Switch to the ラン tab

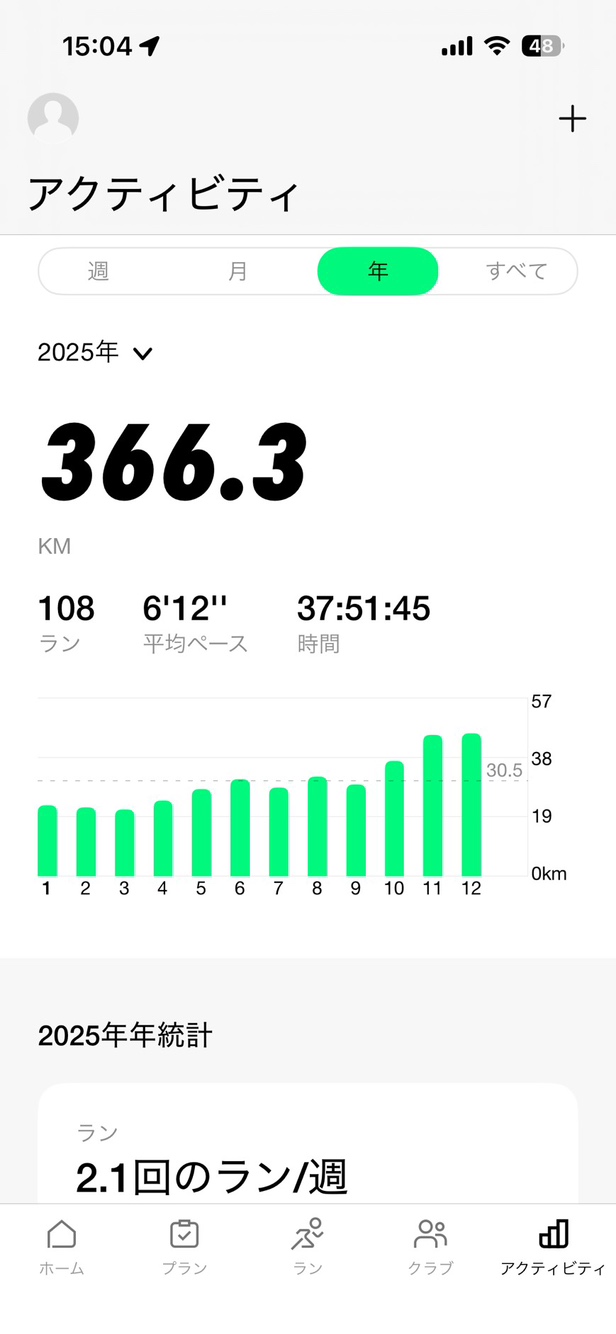click(308, 1246)
